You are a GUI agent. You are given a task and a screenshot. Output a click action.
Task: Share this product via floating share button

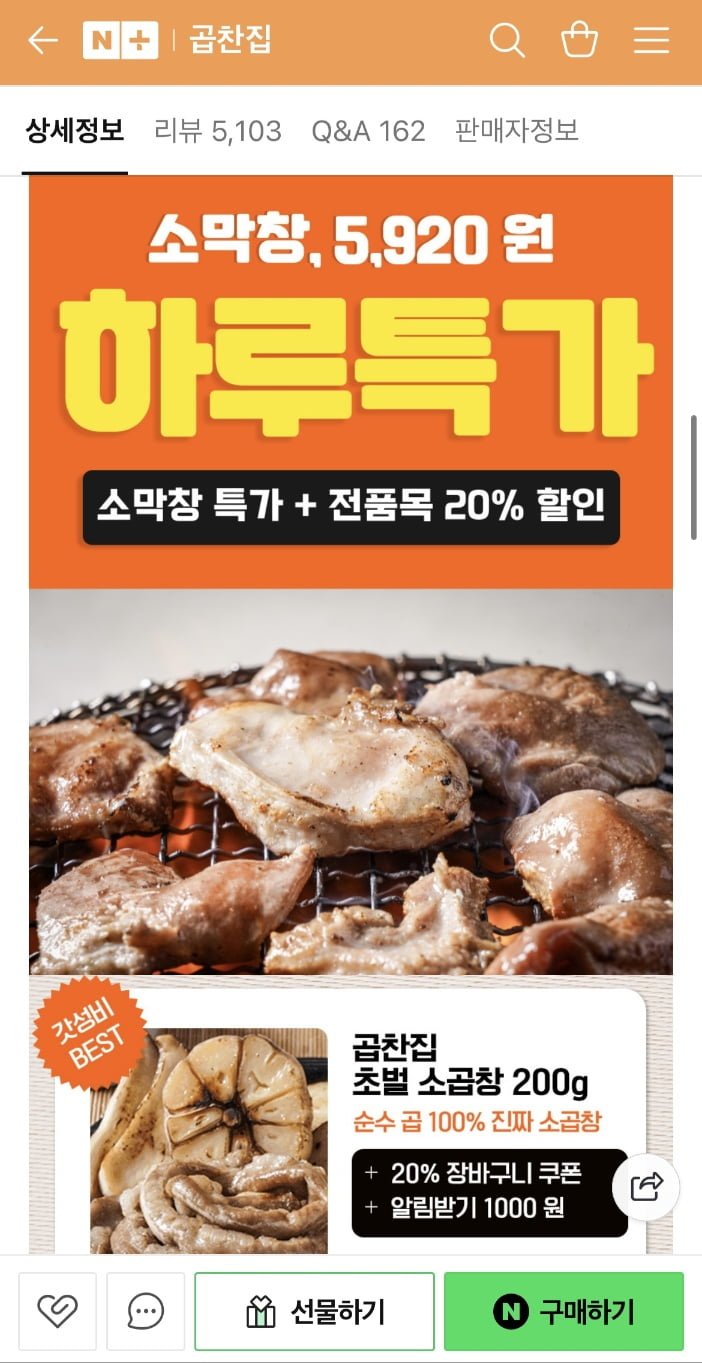point(646,1187)
